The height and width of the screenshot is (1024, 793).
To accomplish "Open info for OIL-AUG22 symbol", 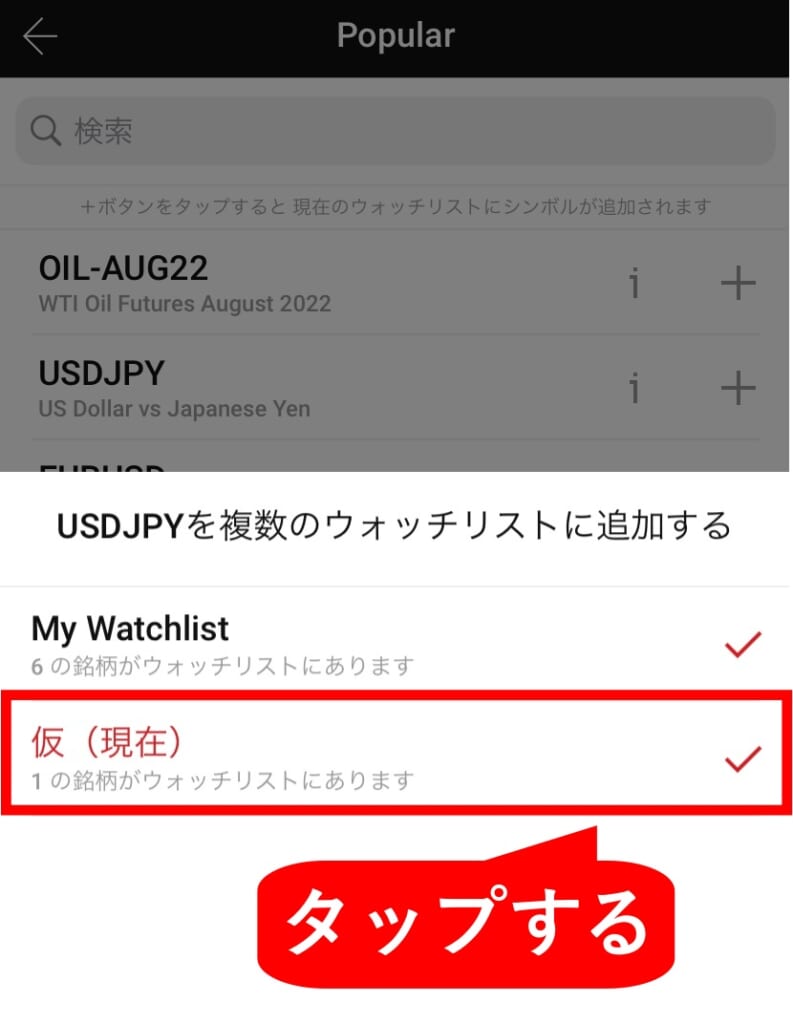I will point(634,284).
